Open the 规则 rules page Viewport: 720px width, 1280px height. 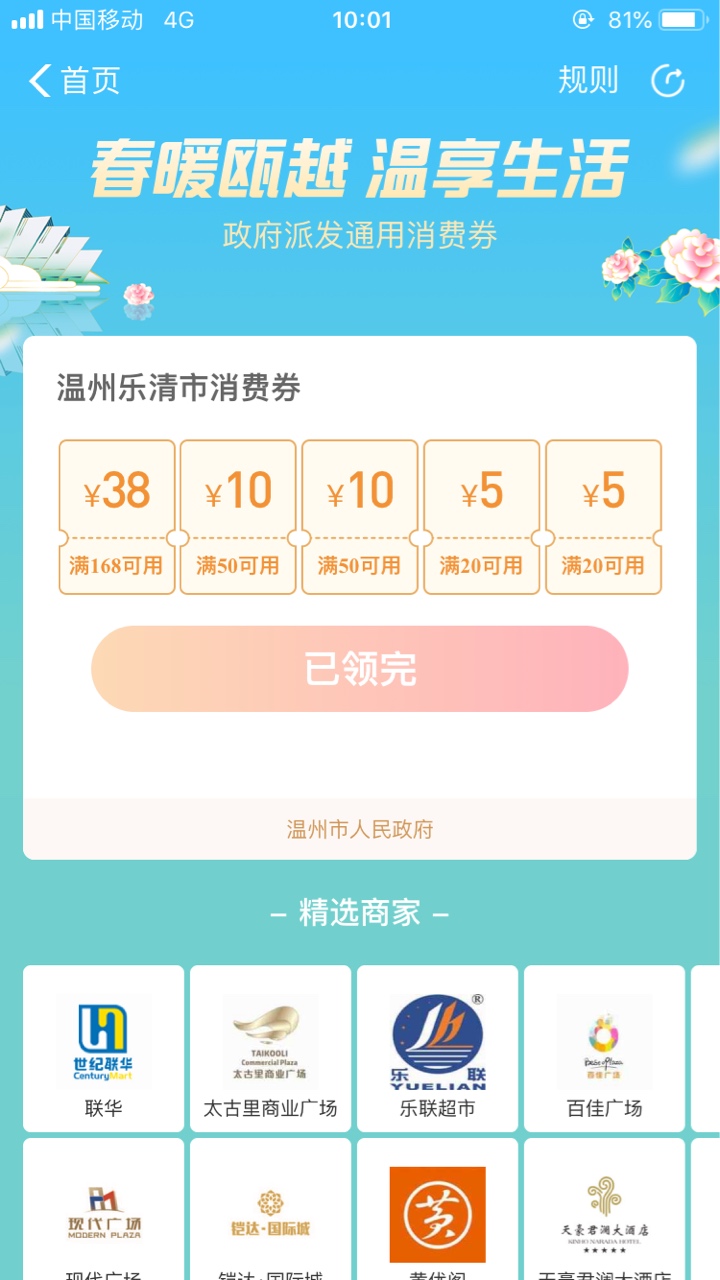(x=588, y=81)
